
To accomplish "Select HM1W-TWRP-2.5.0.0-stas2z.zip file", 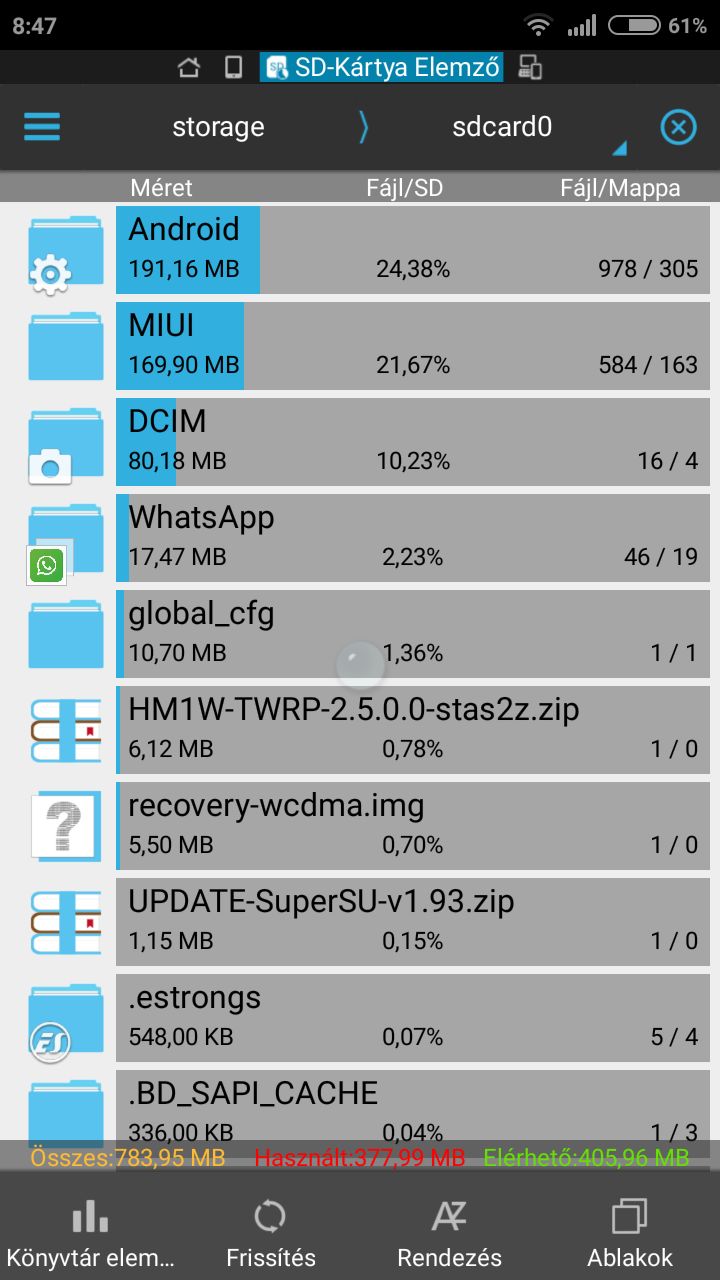I will (360, 730).
